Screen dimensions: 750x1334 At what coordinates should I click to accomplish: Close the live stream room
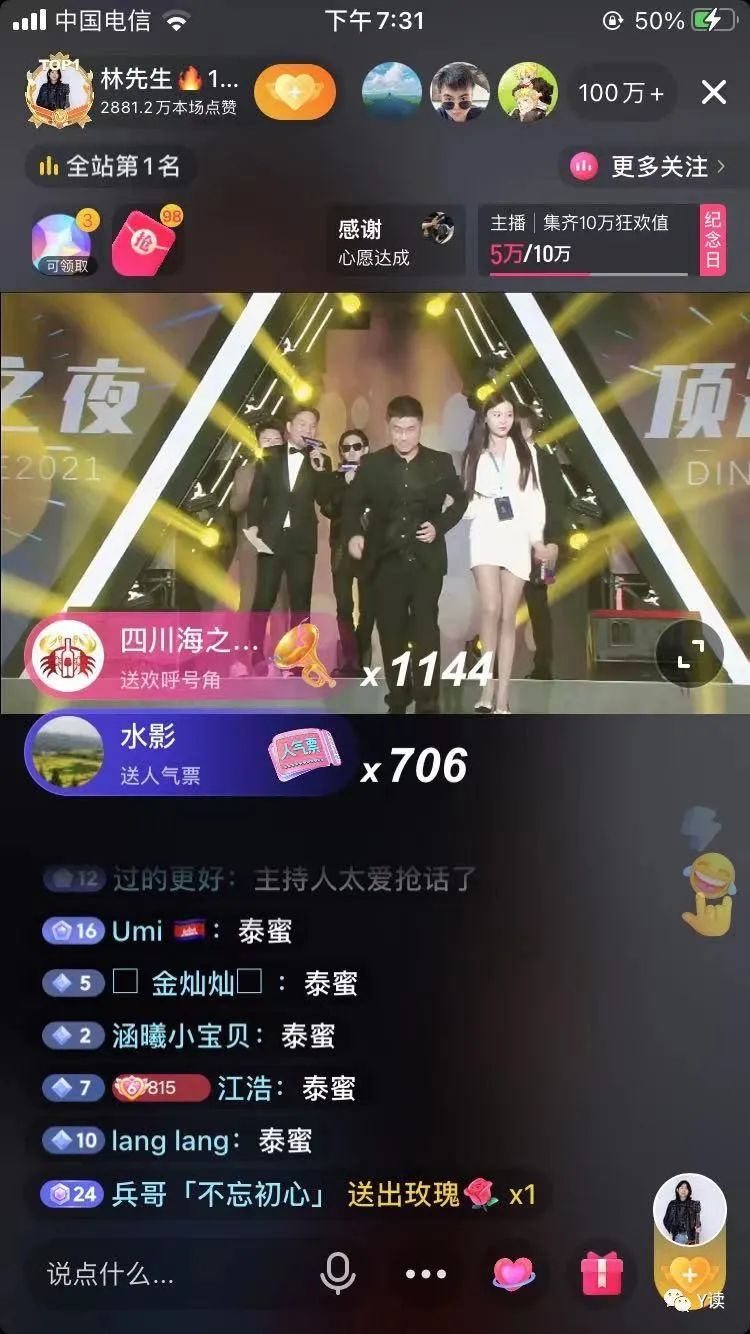point(713,93)
